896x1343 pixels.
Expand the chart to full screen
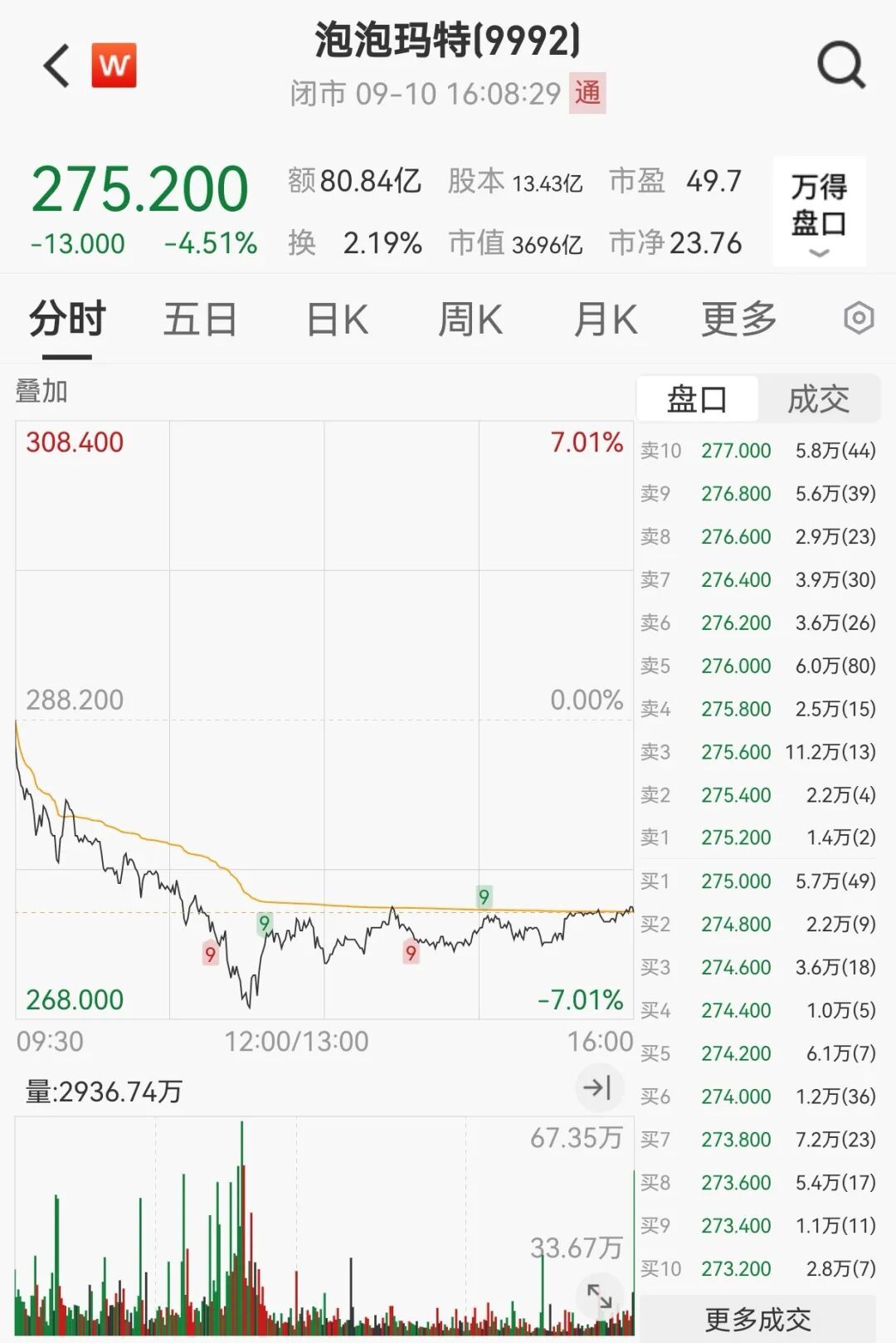coord(599,1296)
